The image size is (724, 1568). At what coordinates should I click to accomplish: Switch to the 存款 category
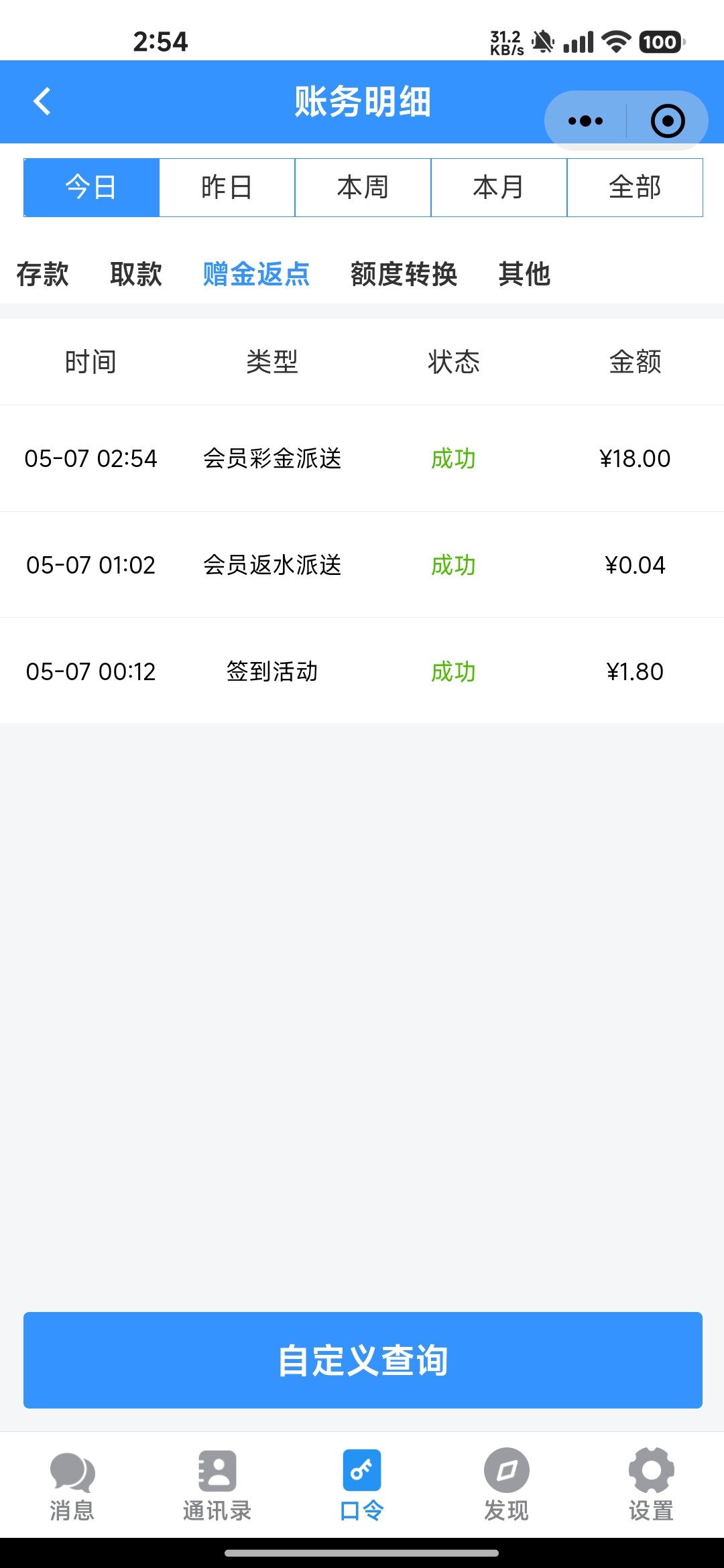tap(42, 274)
